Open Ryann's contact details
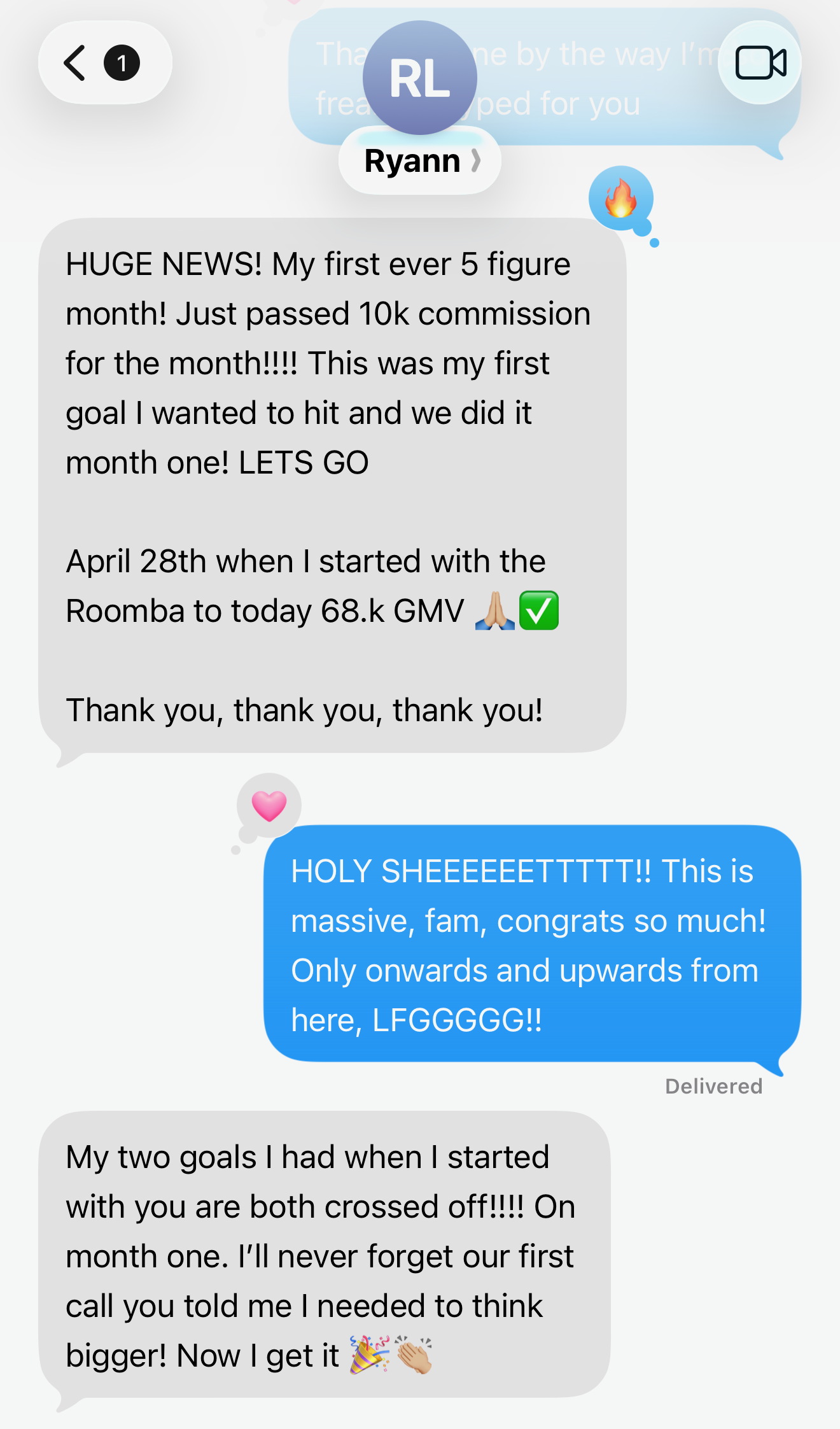This screenshot has width=840, height=1429. coord(420,161)
